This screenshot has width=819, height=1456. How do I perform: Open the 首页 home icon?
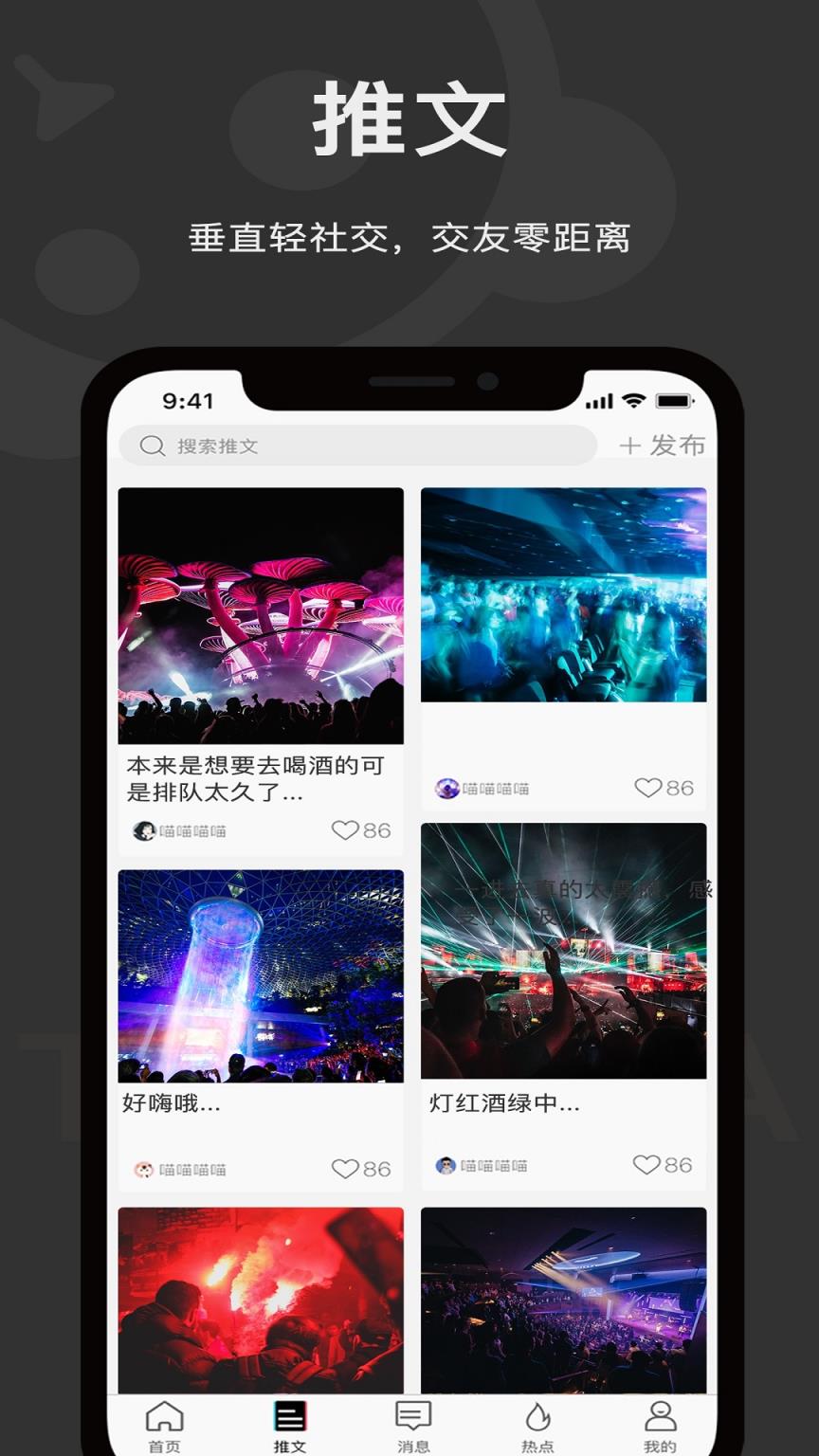coord(163,1419)
